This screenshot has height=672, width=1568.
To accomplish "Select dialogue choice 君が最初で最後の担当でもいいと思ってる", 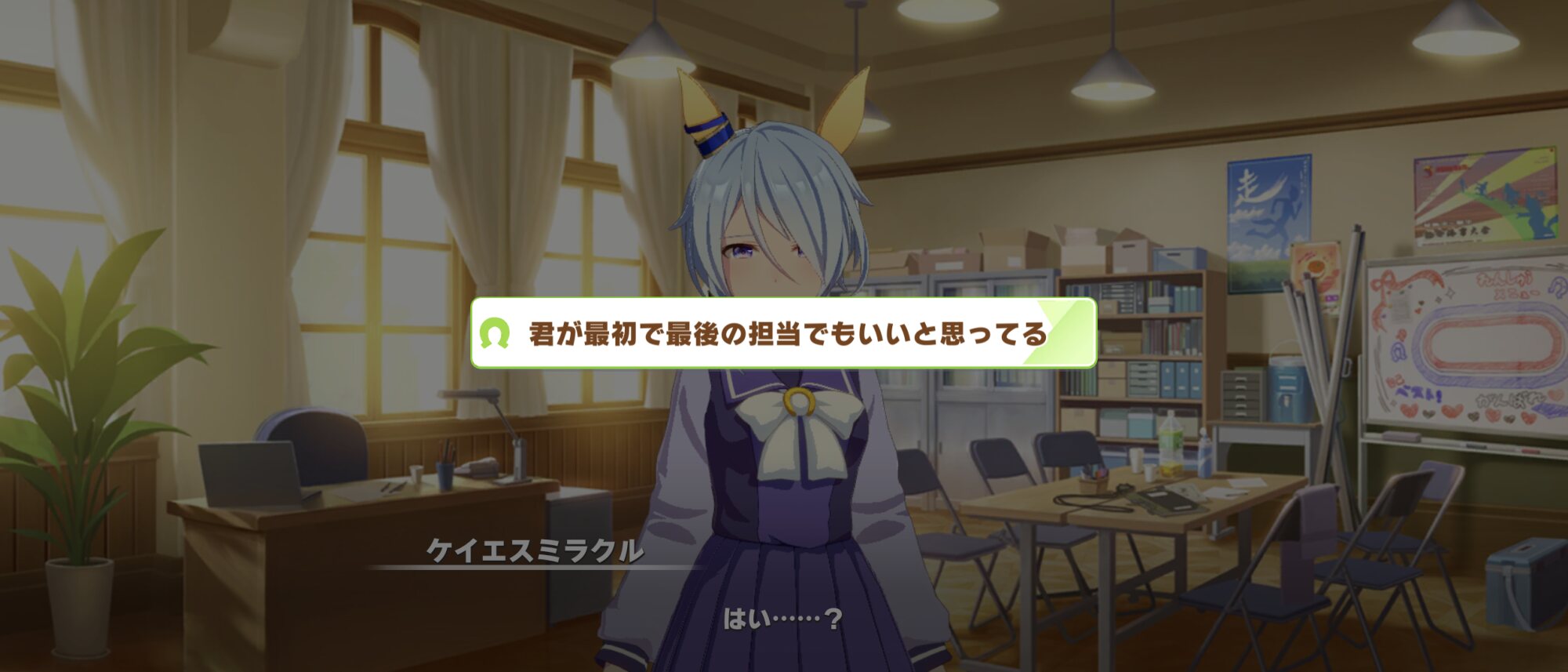I will (x=782, y=333).
